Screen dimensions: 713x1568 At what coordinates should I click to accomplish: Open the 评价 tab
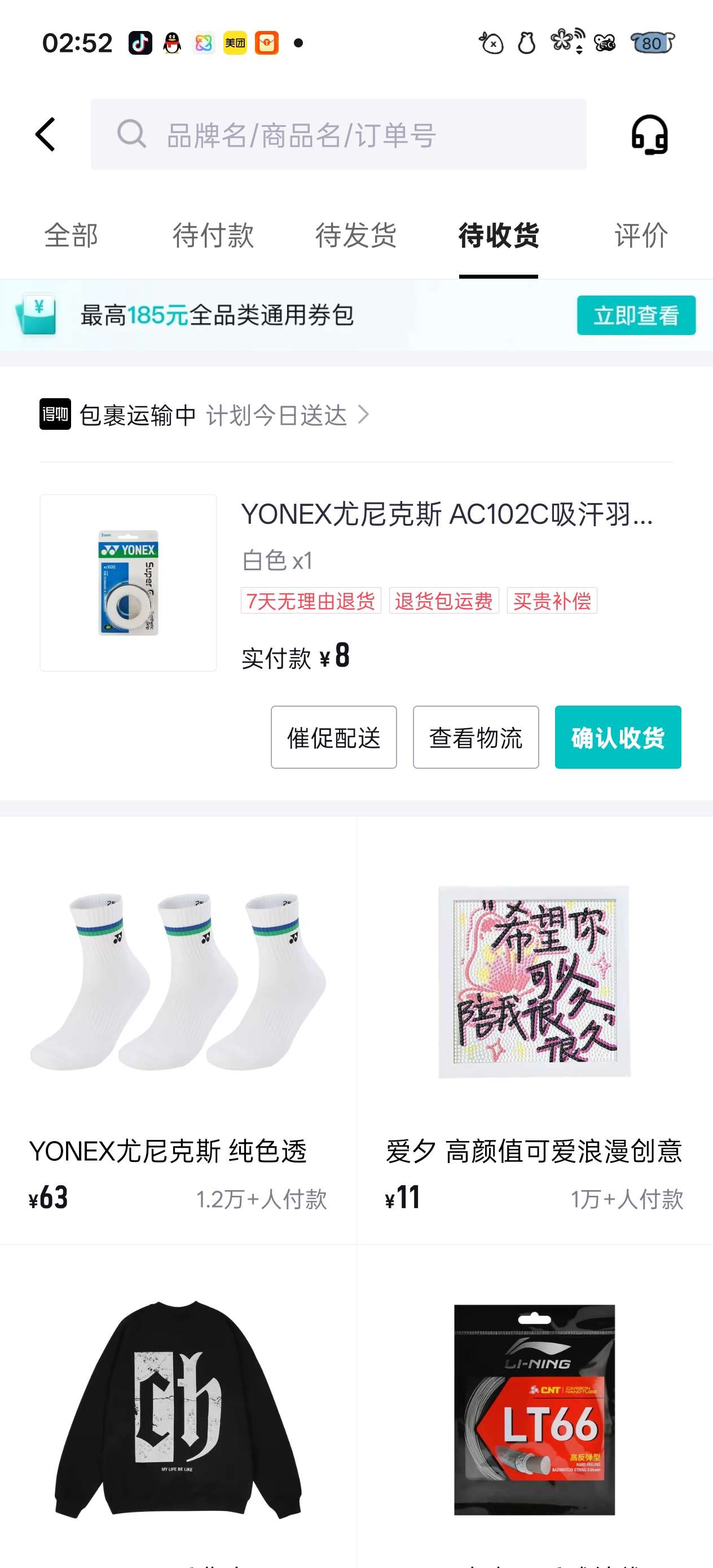[x=641, y=236]
